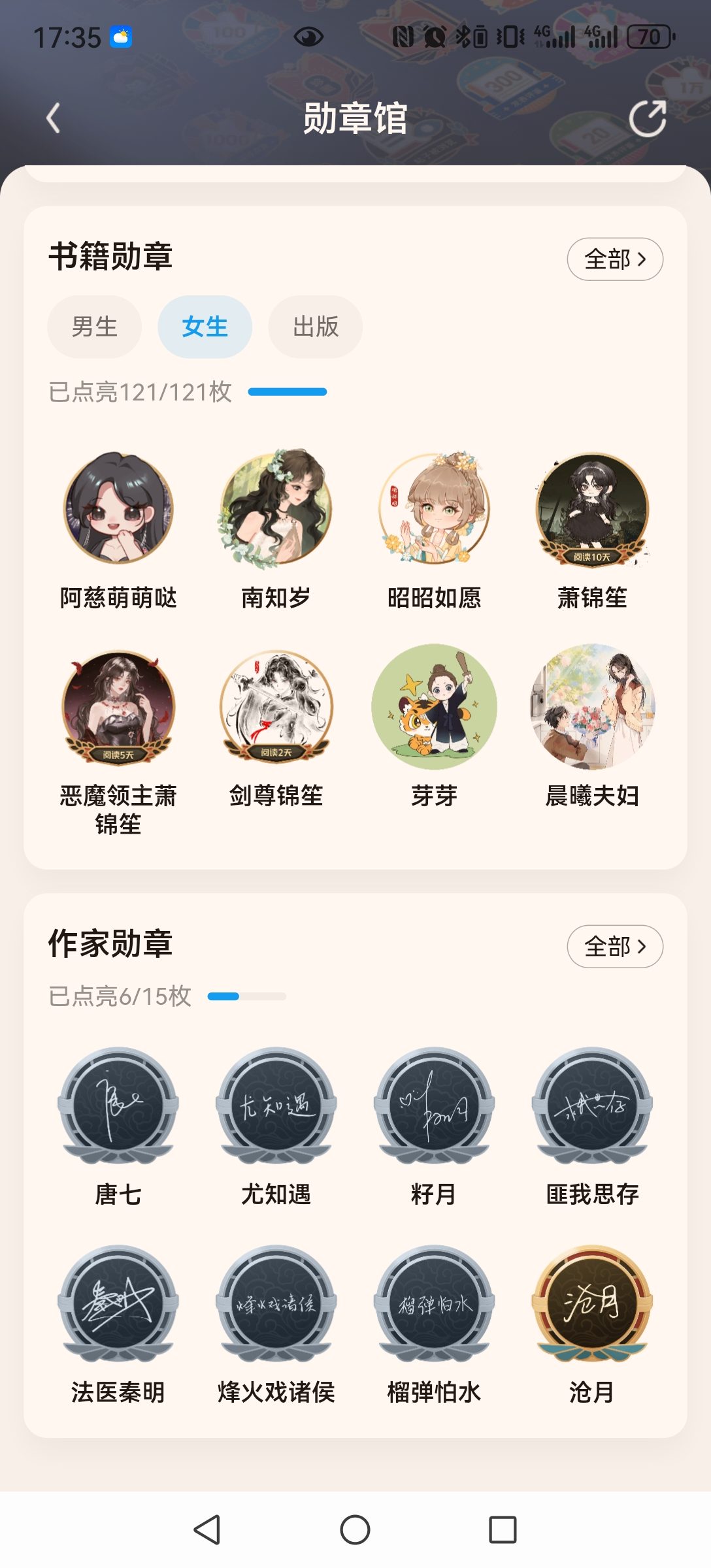This screenshot has width=711, height=1568.
Task: Share the medal hall page
Action: (x=647, y=118)
